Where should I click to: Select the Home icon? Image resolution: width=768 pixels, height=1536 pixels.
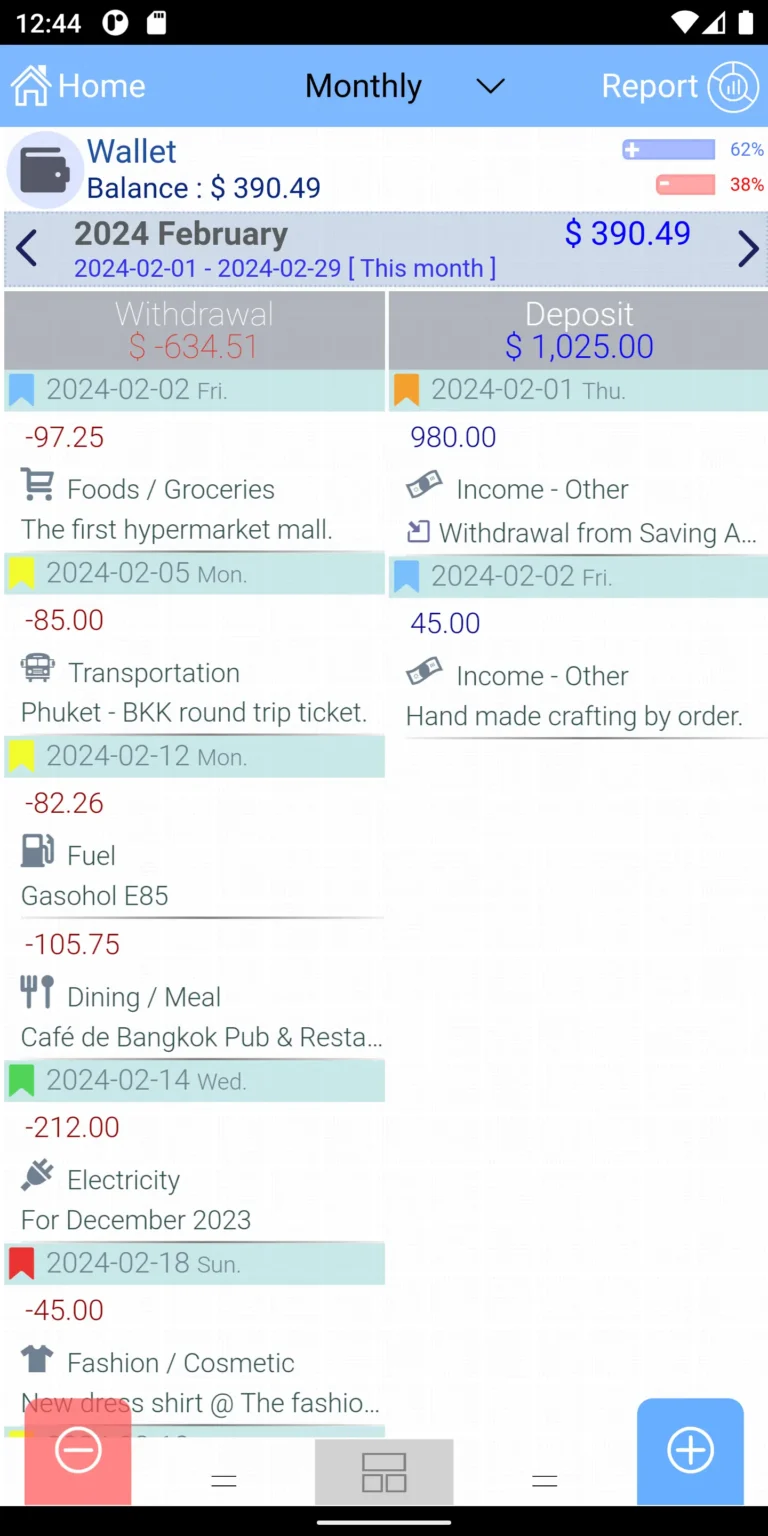tap(29, 85)
